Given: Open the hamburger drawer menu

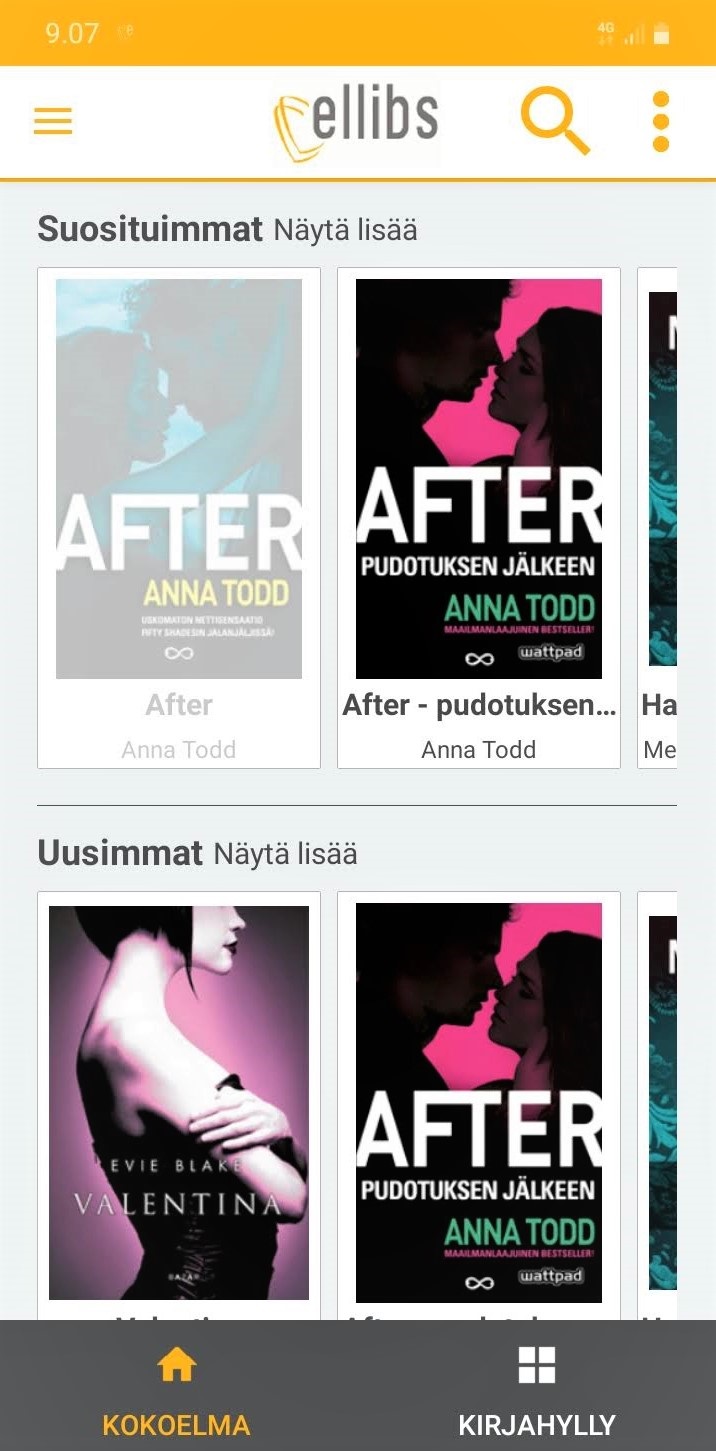Looking at the screenshot, I should 53,122.
